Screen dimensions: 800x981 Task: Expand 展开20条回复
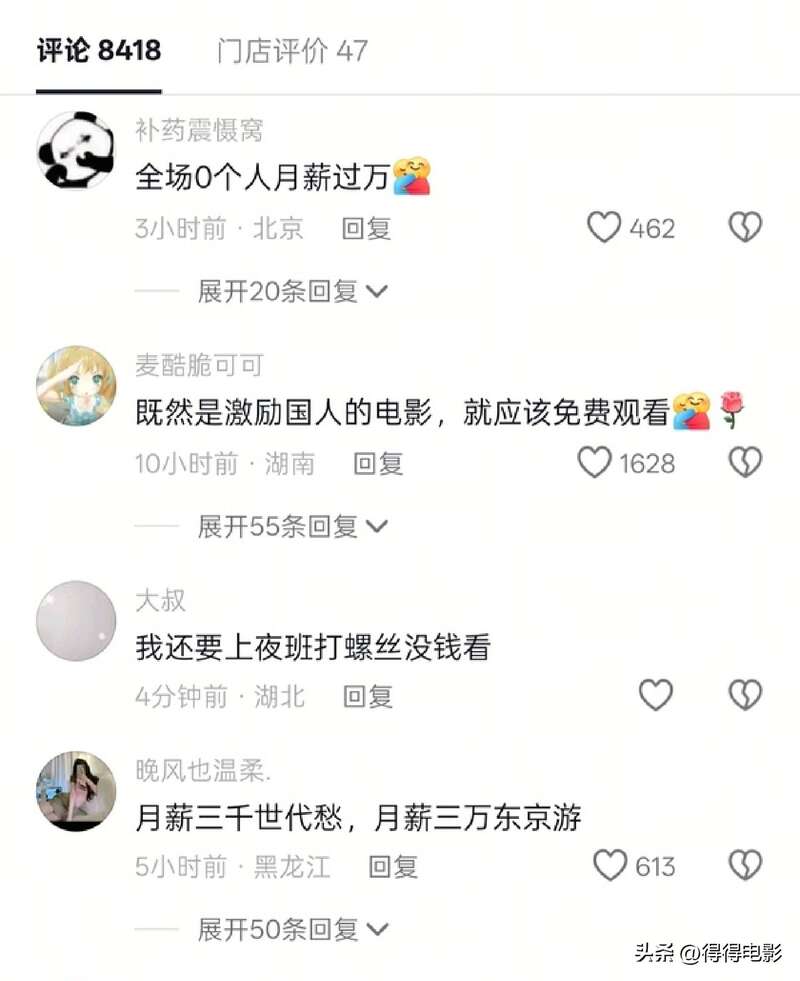pos(292,291)
